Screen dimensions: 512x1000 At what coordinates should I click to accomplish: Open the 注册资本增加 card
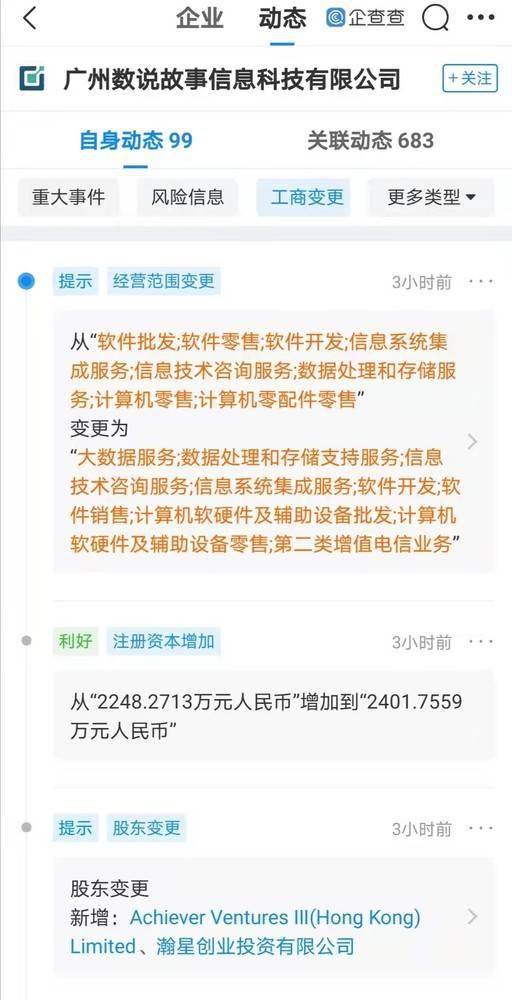click(x=274, y=714)
